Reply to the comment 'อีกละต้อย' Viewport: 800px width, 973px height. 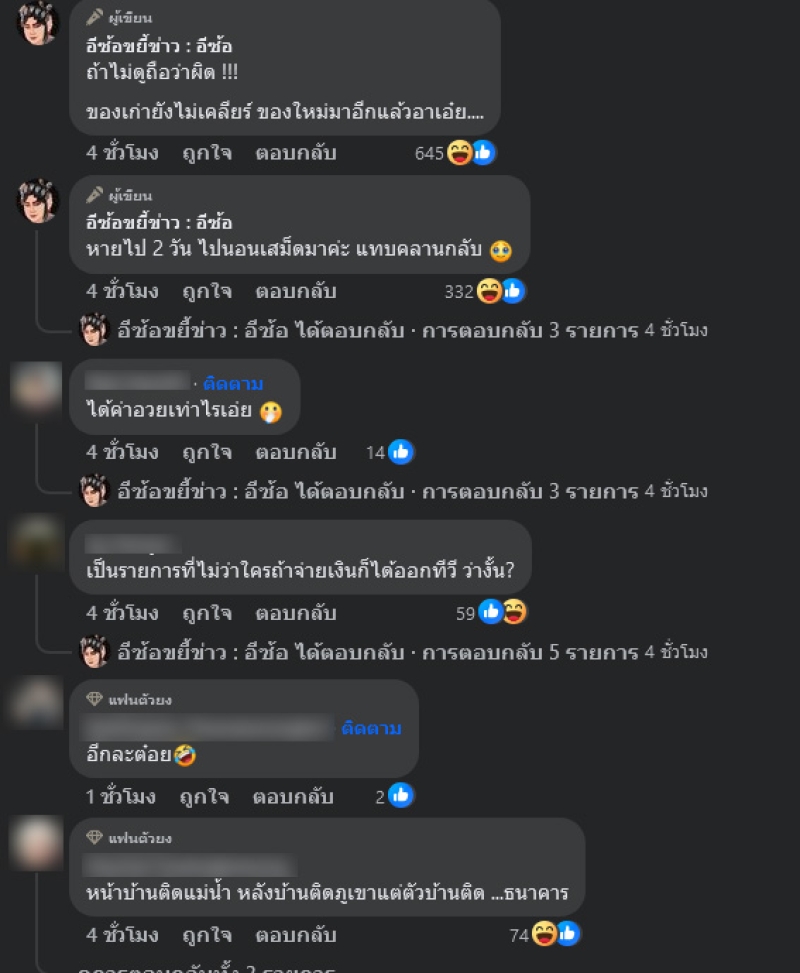295,797
